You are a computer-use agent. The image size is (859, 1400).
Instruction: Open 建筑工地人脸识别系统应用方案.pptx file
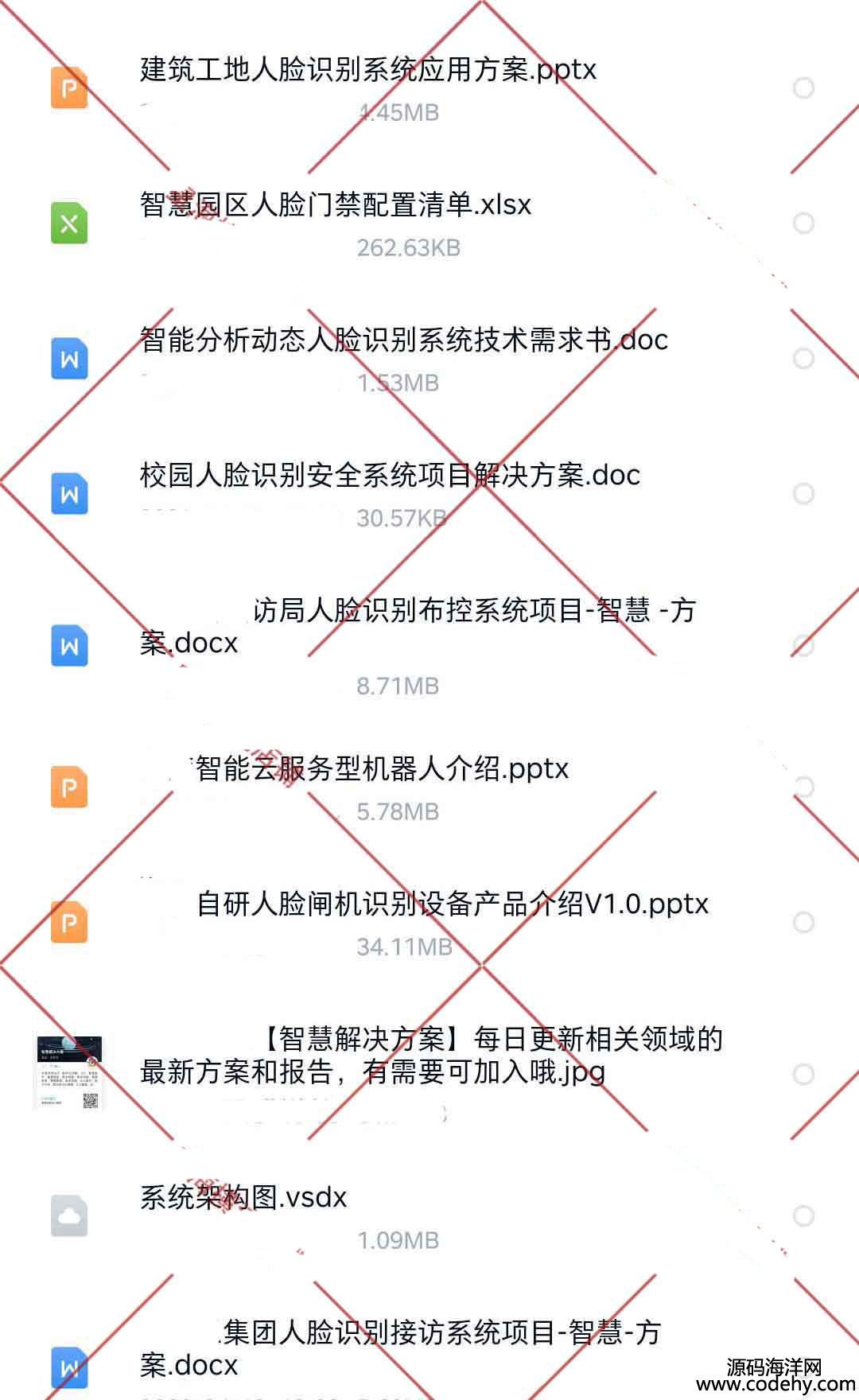[367, 70]
